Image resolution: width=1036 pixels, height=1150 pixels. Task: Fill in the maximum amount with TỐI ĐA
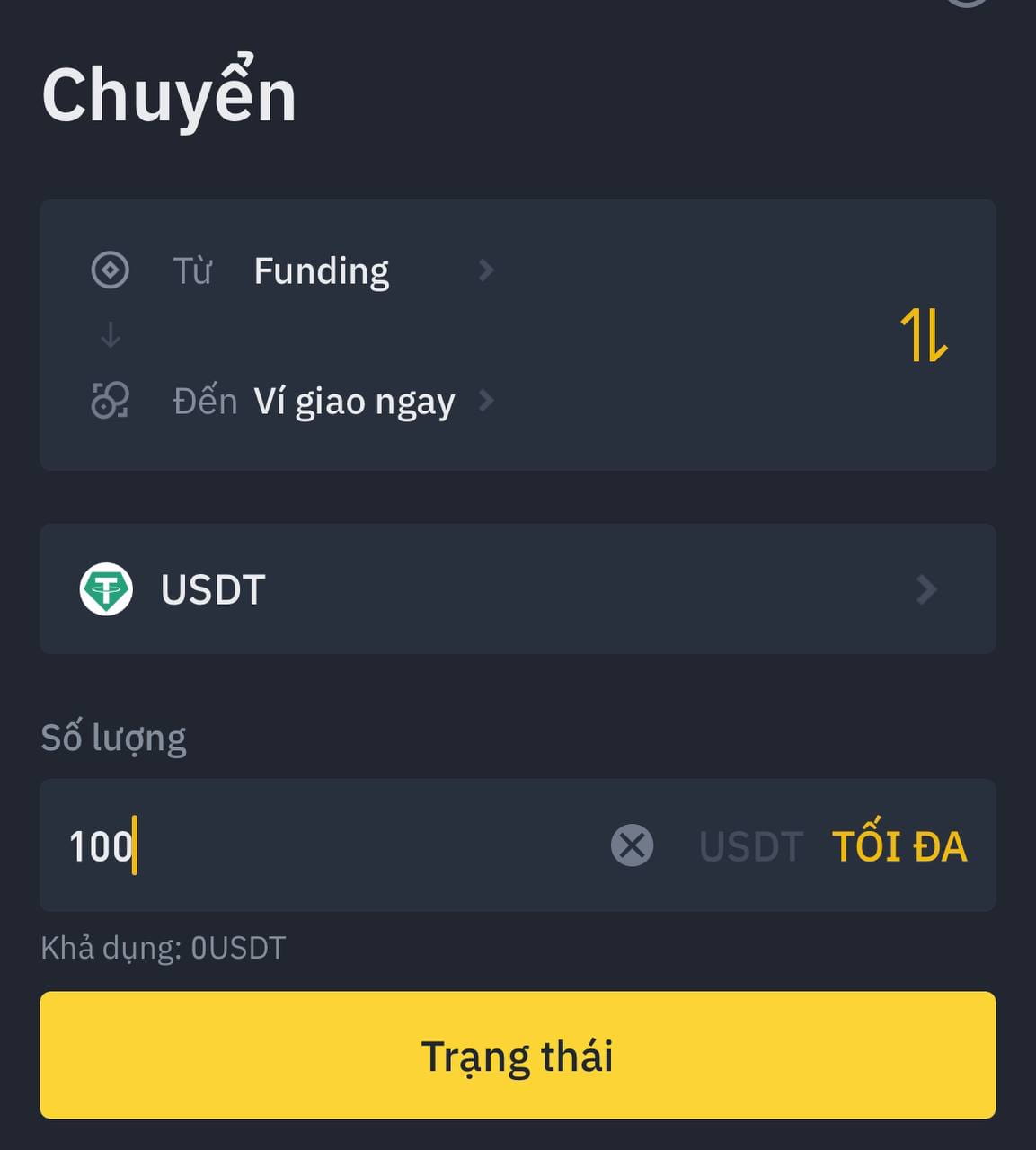899,846
